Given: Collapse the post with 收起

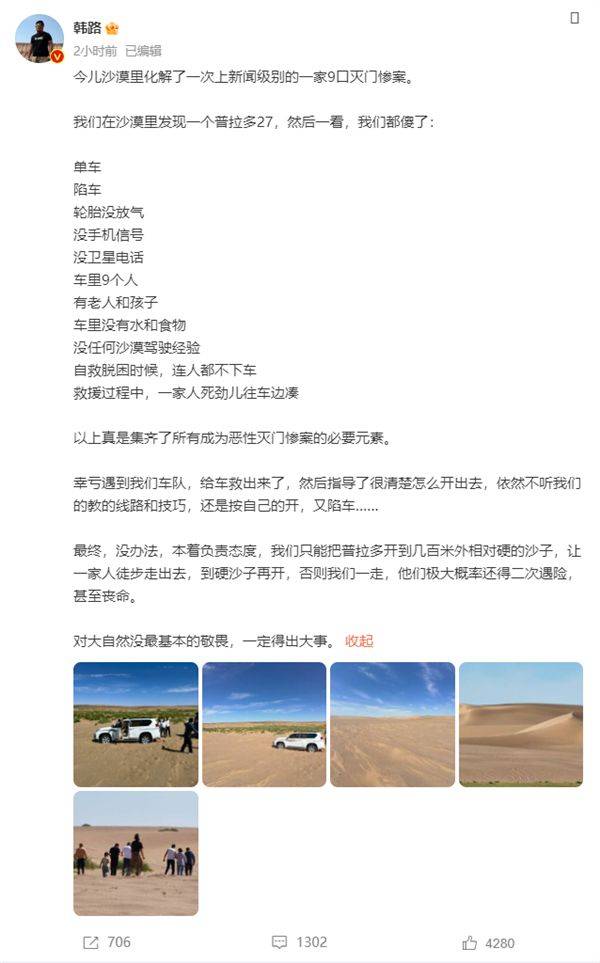Looking at the screenshot, I should pyautogui.click(x=359, y=641).
